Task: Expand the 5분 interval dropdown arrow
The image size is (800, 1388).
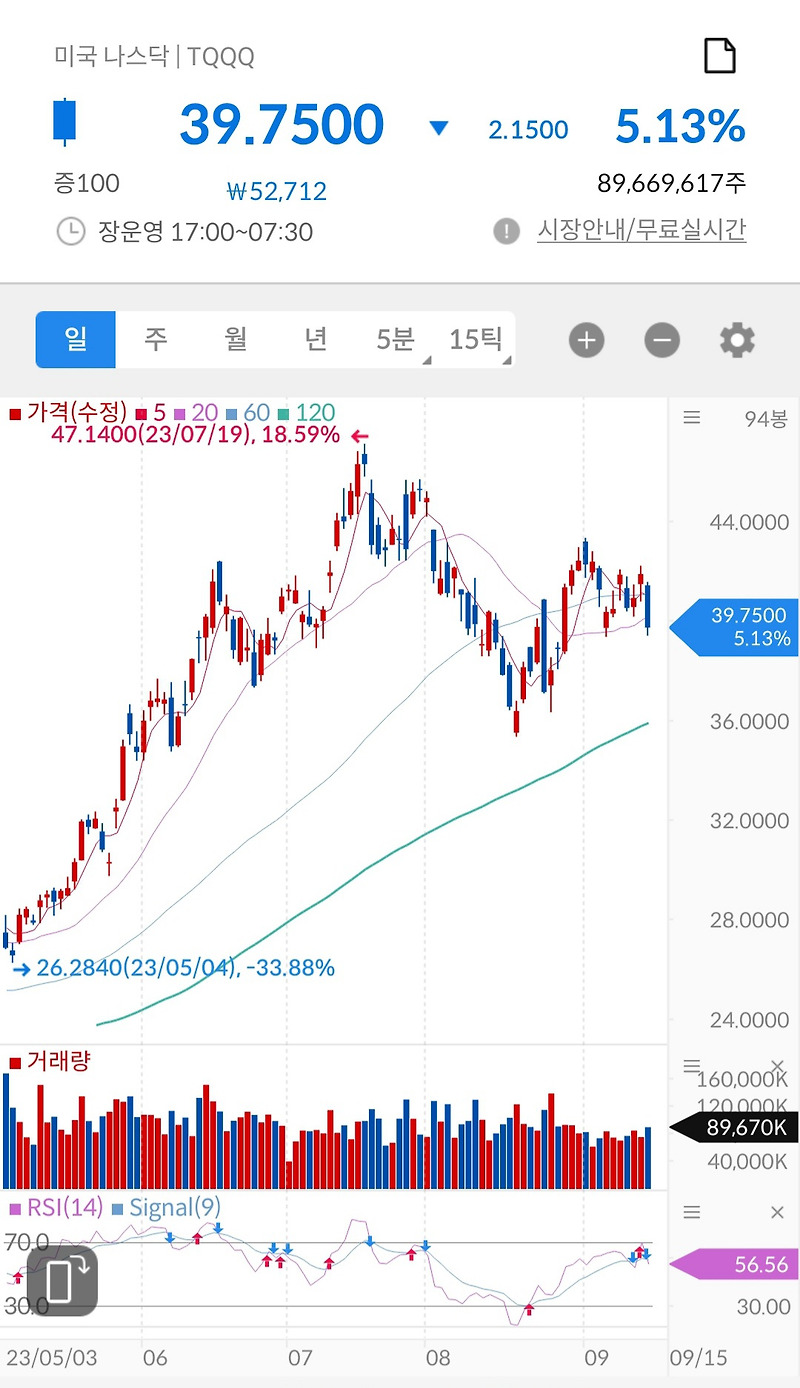Action: pos(426,358)
